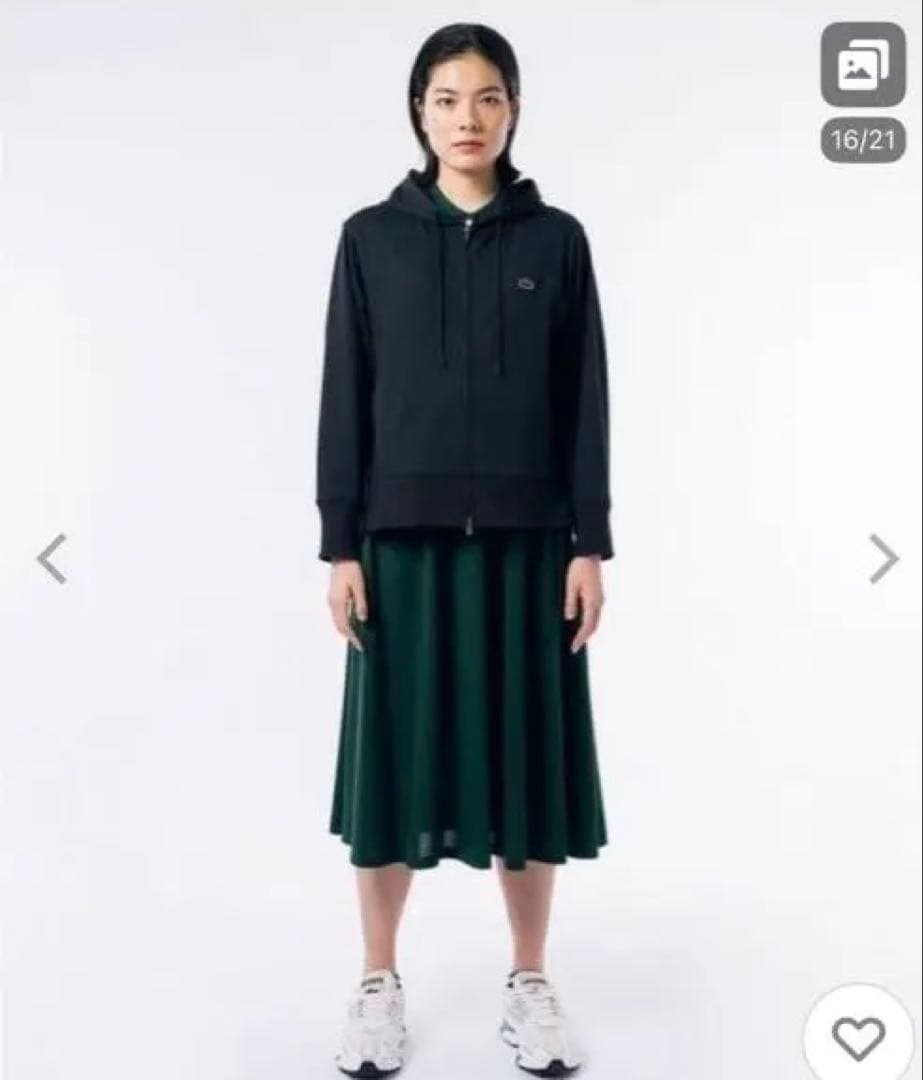Add this item to favorites

coord(858,1039)
